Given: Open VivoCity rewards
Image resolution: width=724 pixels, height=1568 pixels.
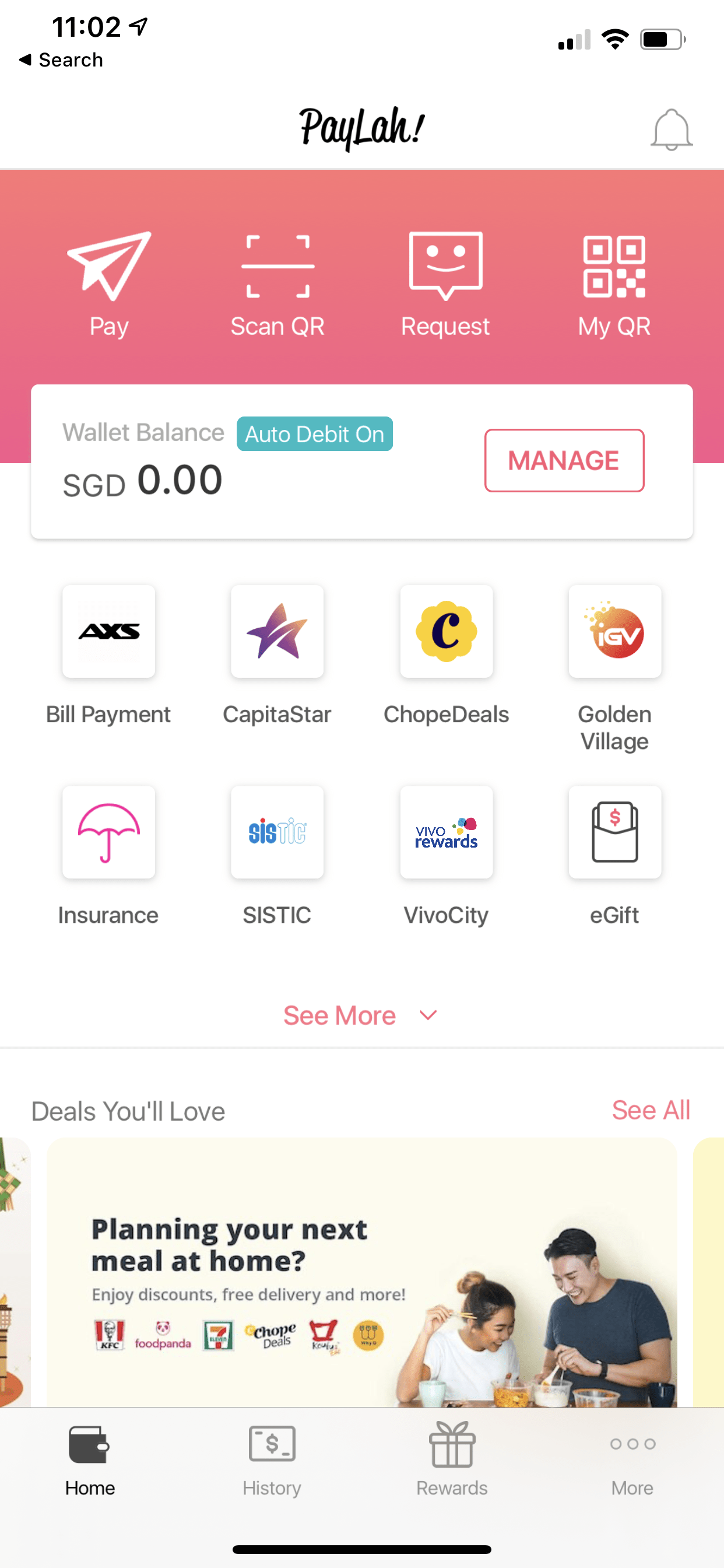Looking at the screenshot, I should (446, 831).
